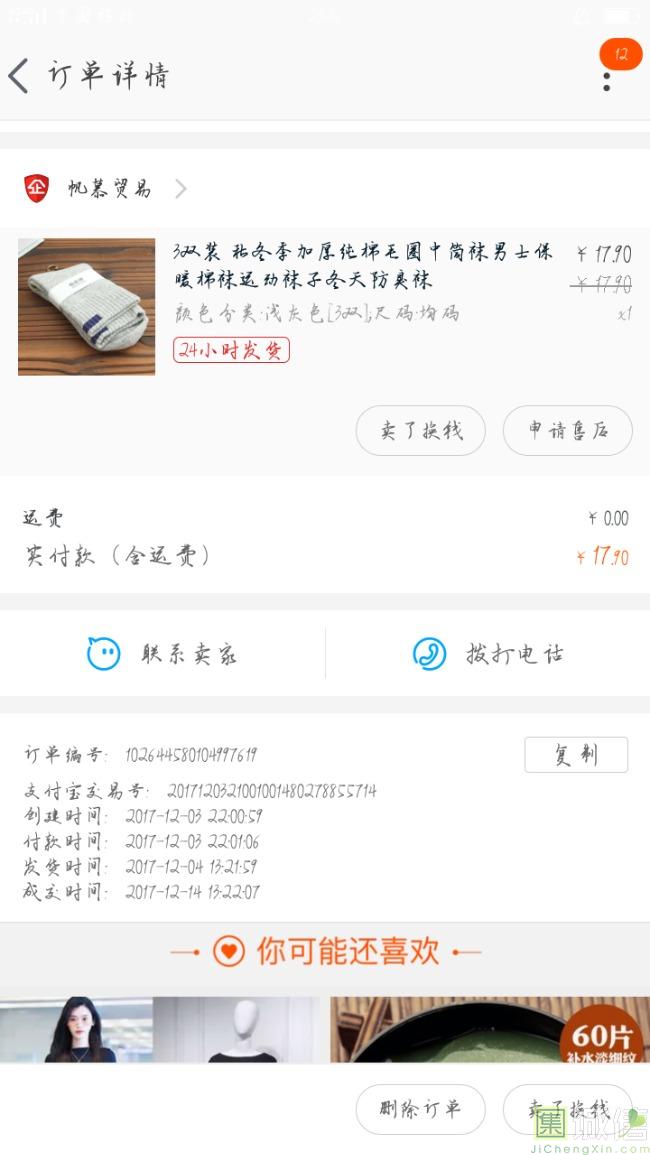Contact the seller via 联系卖家

162,654
